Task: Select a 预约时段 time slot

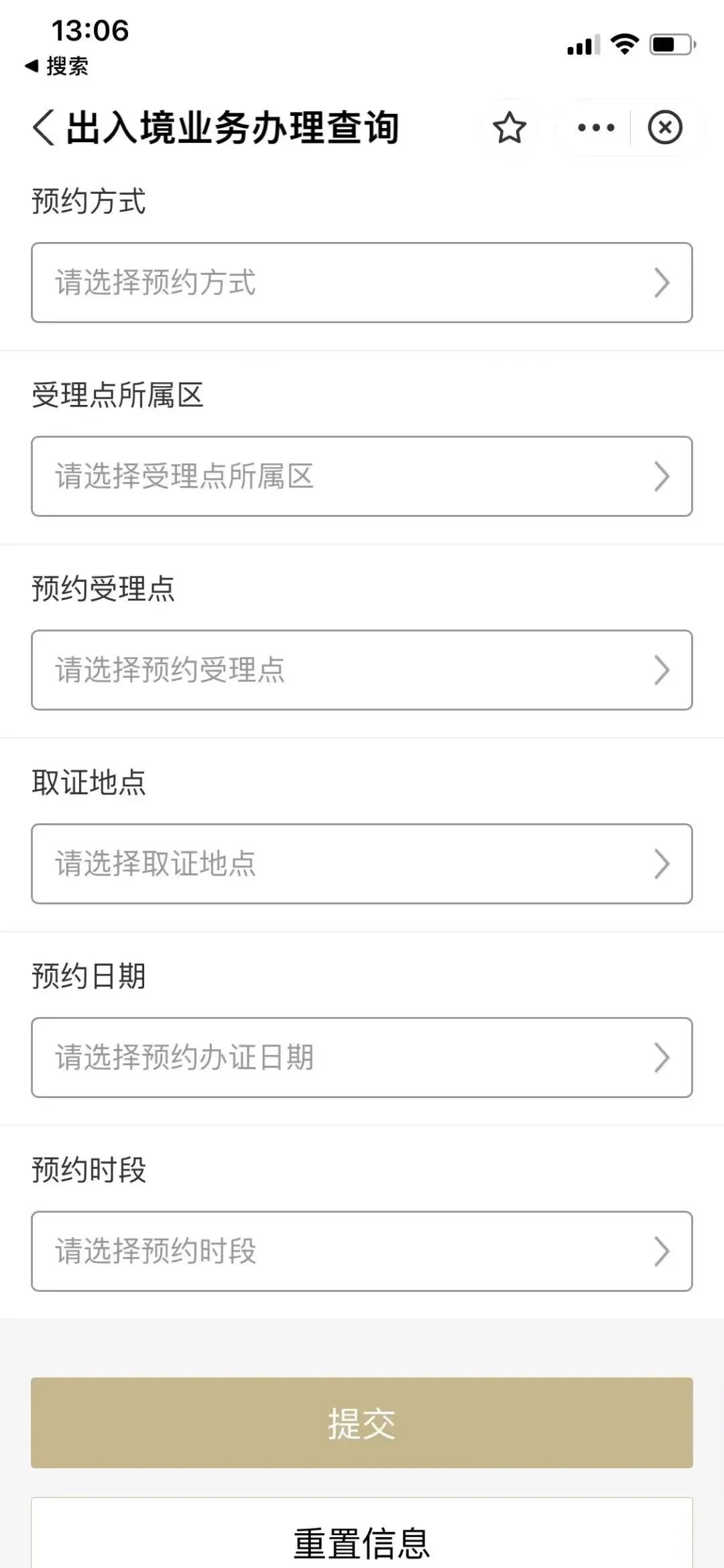Action: 362,1252
